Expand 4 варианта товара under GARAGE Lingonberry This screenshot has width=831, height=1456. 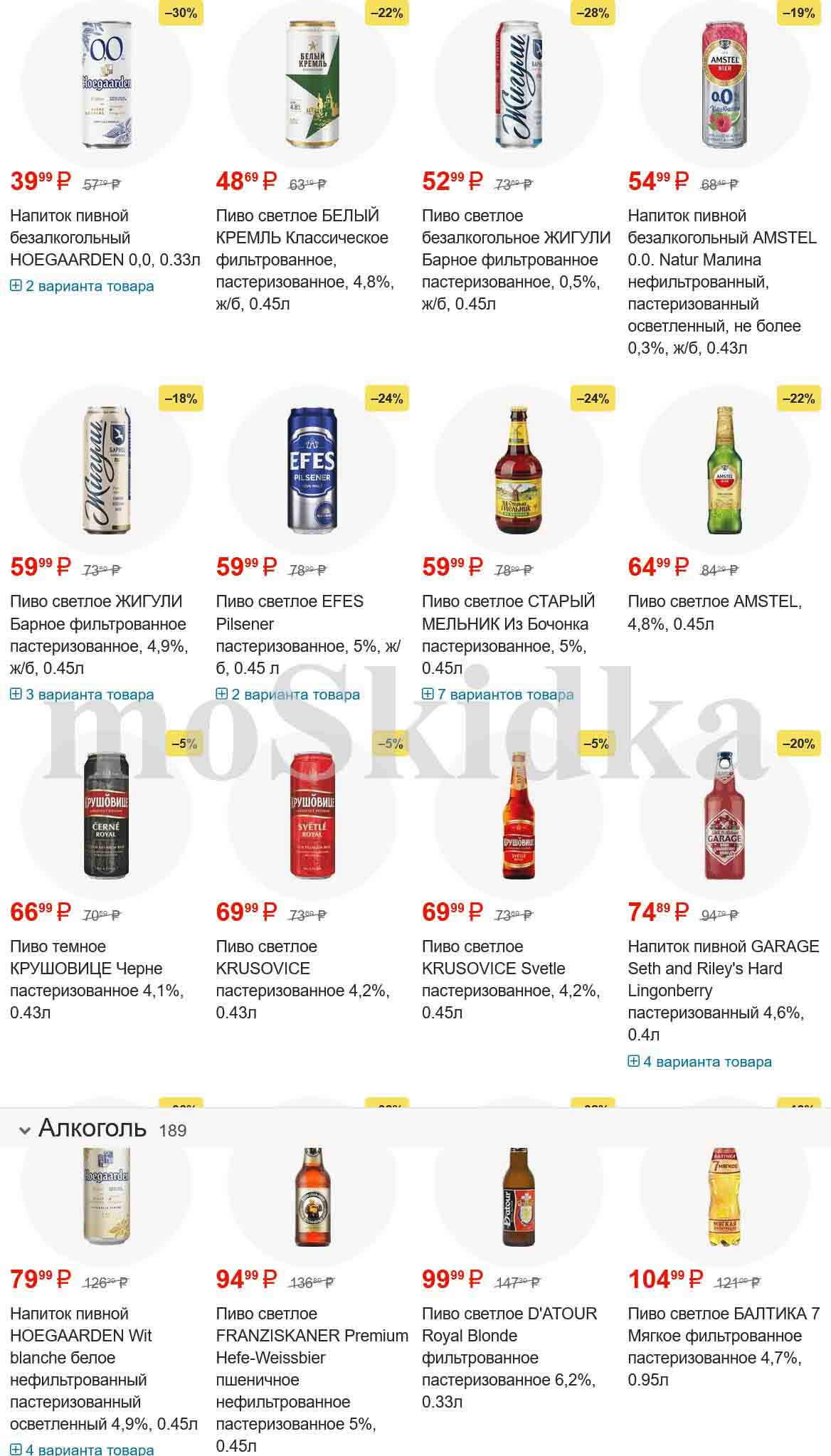[700, 1062]
